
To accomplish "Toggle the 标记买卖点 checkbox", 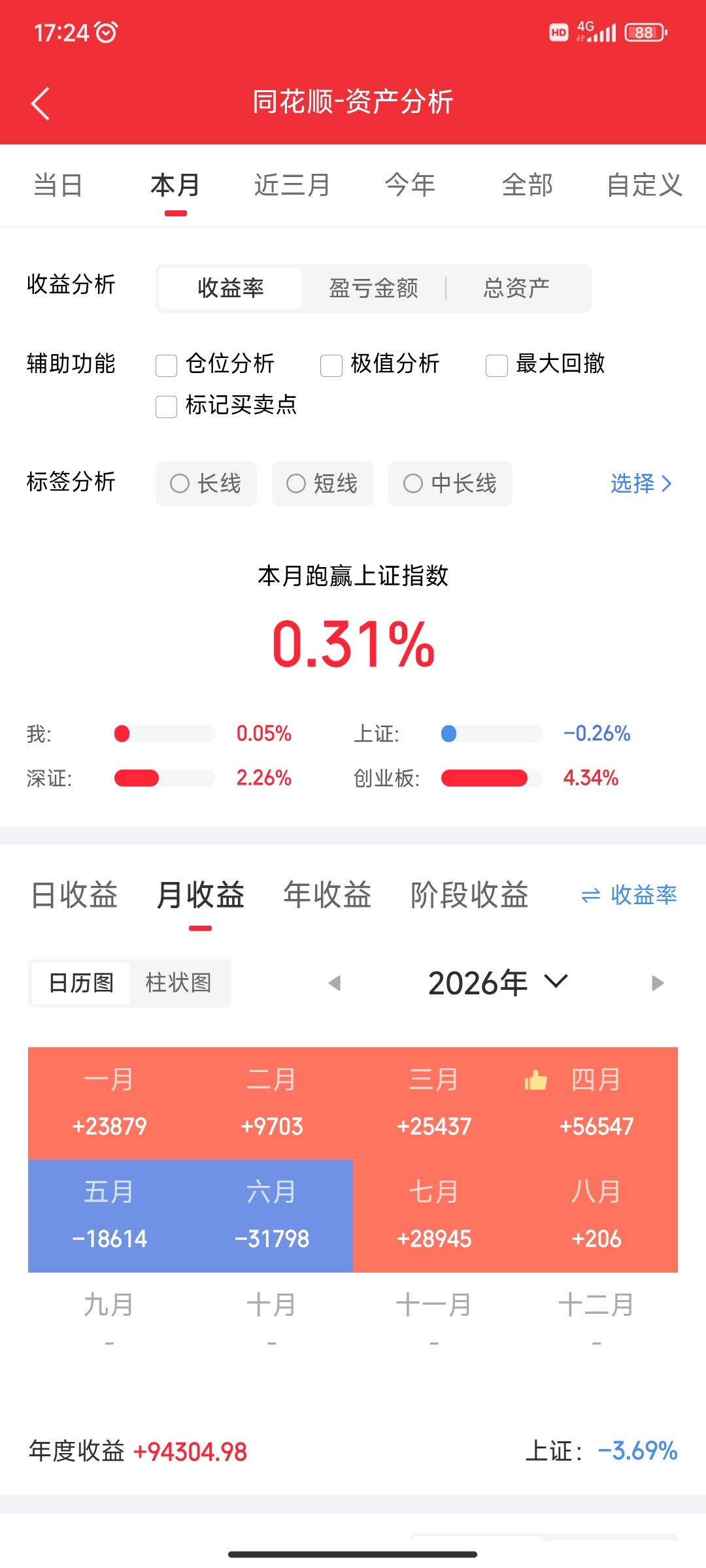I will tap(166, 406).
